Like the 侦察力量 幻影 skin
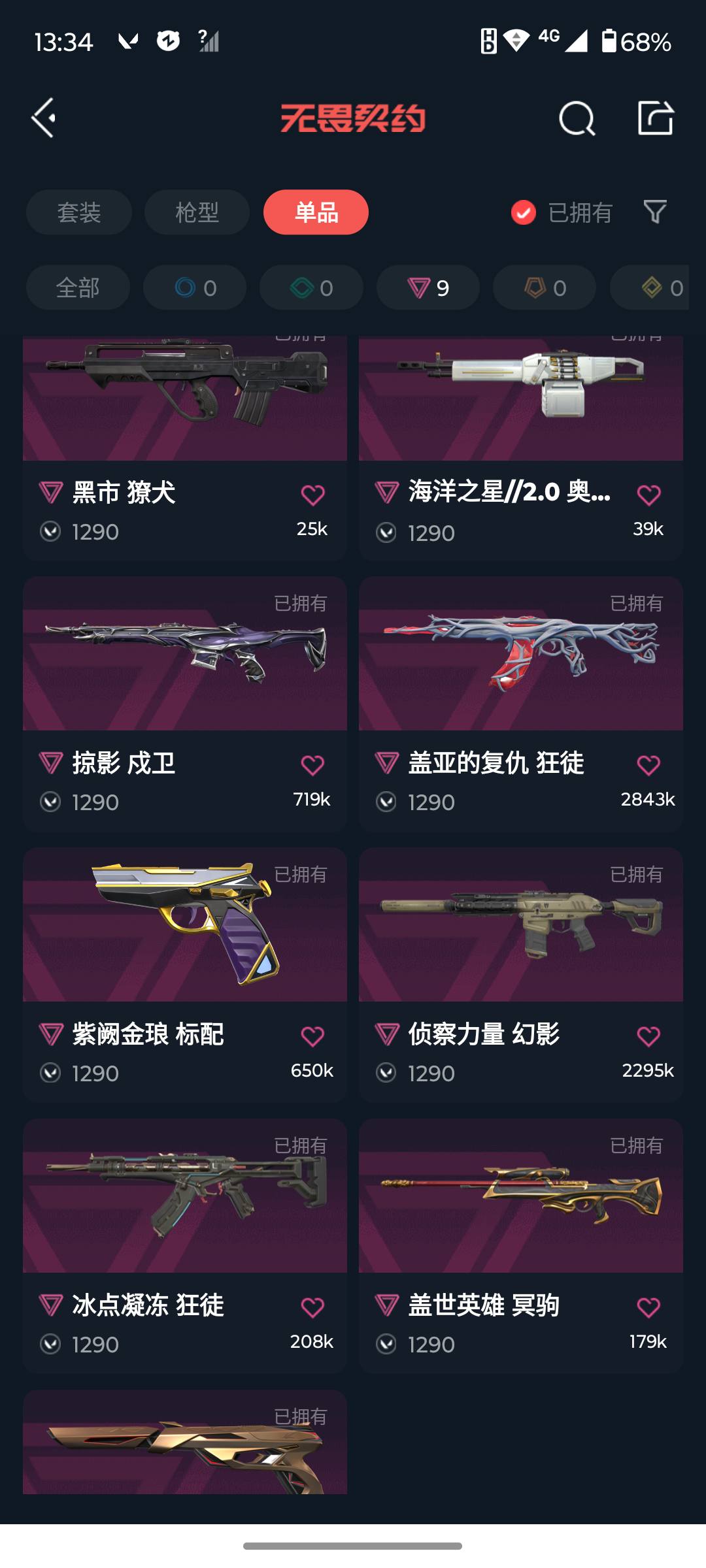Image resolution: width=706 pixels, height=1568 pixels. [x=648, y=1036]
